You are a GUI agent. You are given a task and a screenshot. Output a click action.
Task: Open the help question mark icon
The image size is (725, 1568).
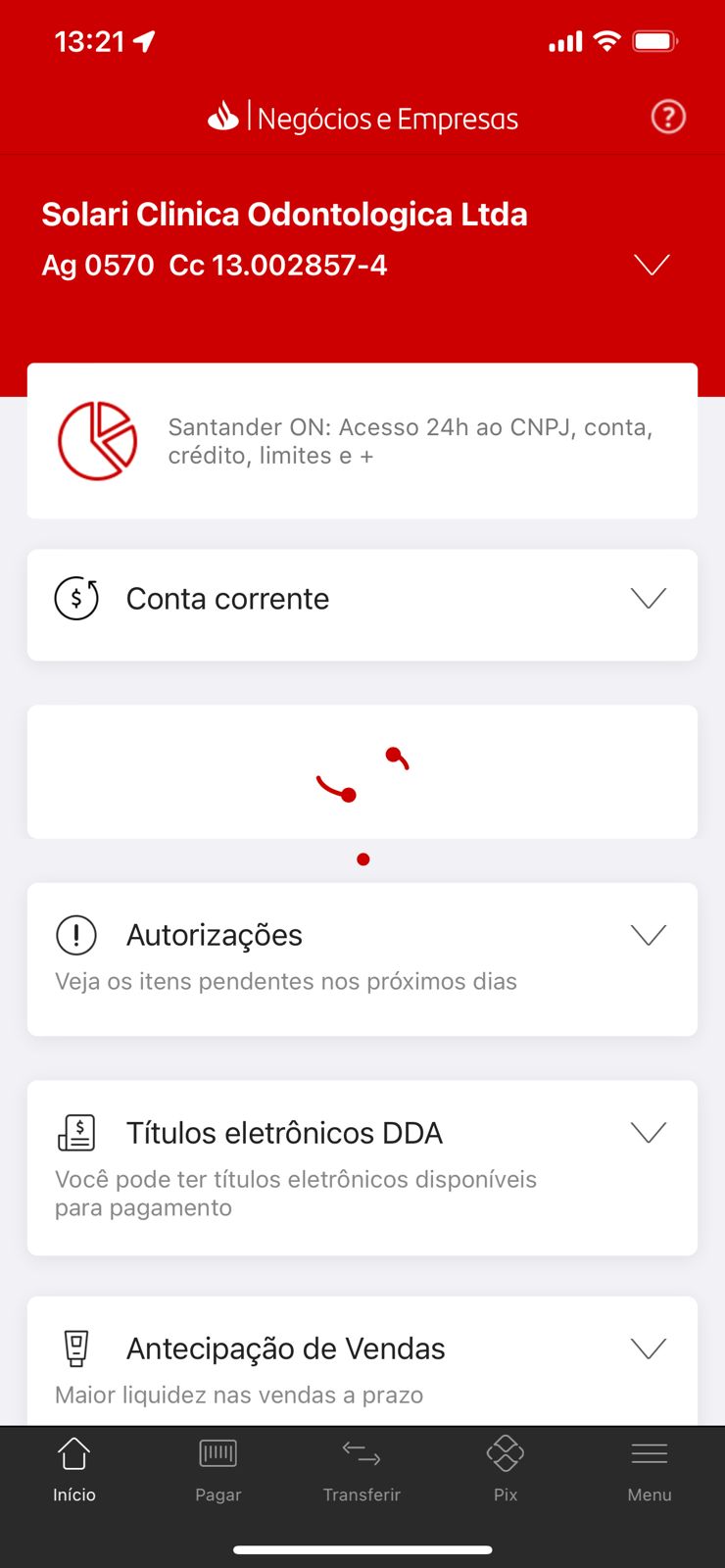tap(668, 118)
